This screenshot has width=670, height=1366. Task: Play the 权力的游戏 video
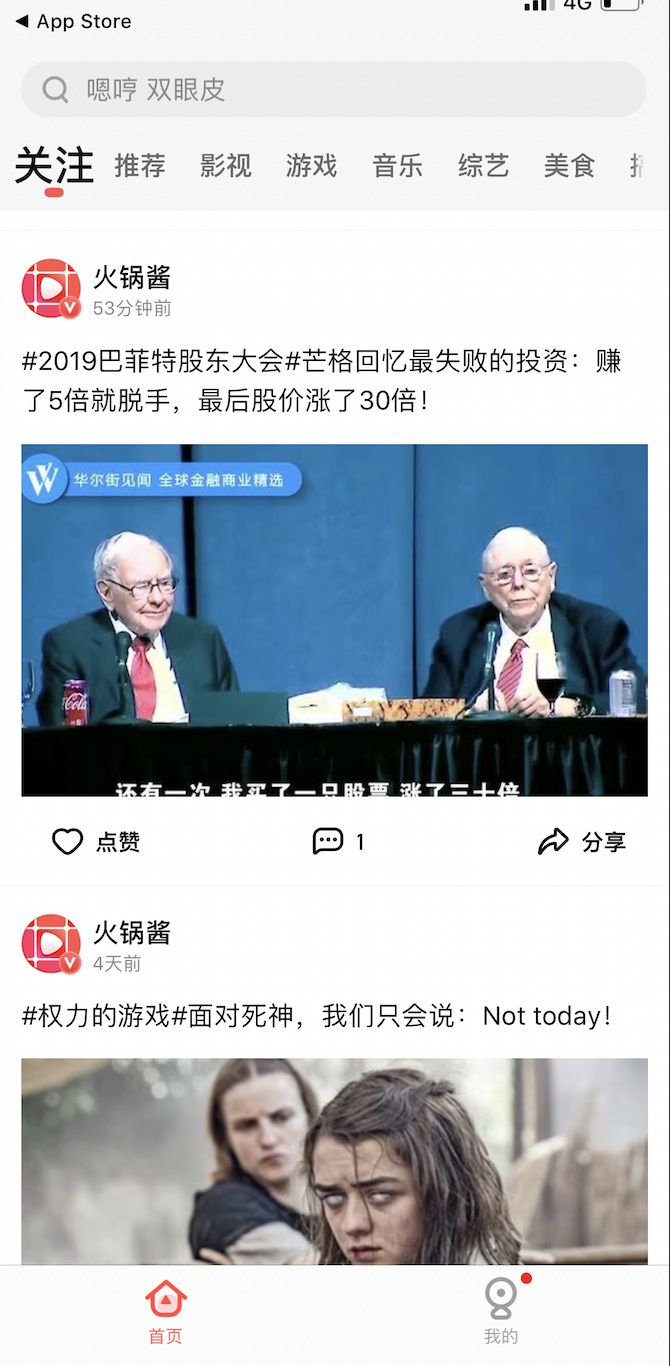pos(334,1160)
